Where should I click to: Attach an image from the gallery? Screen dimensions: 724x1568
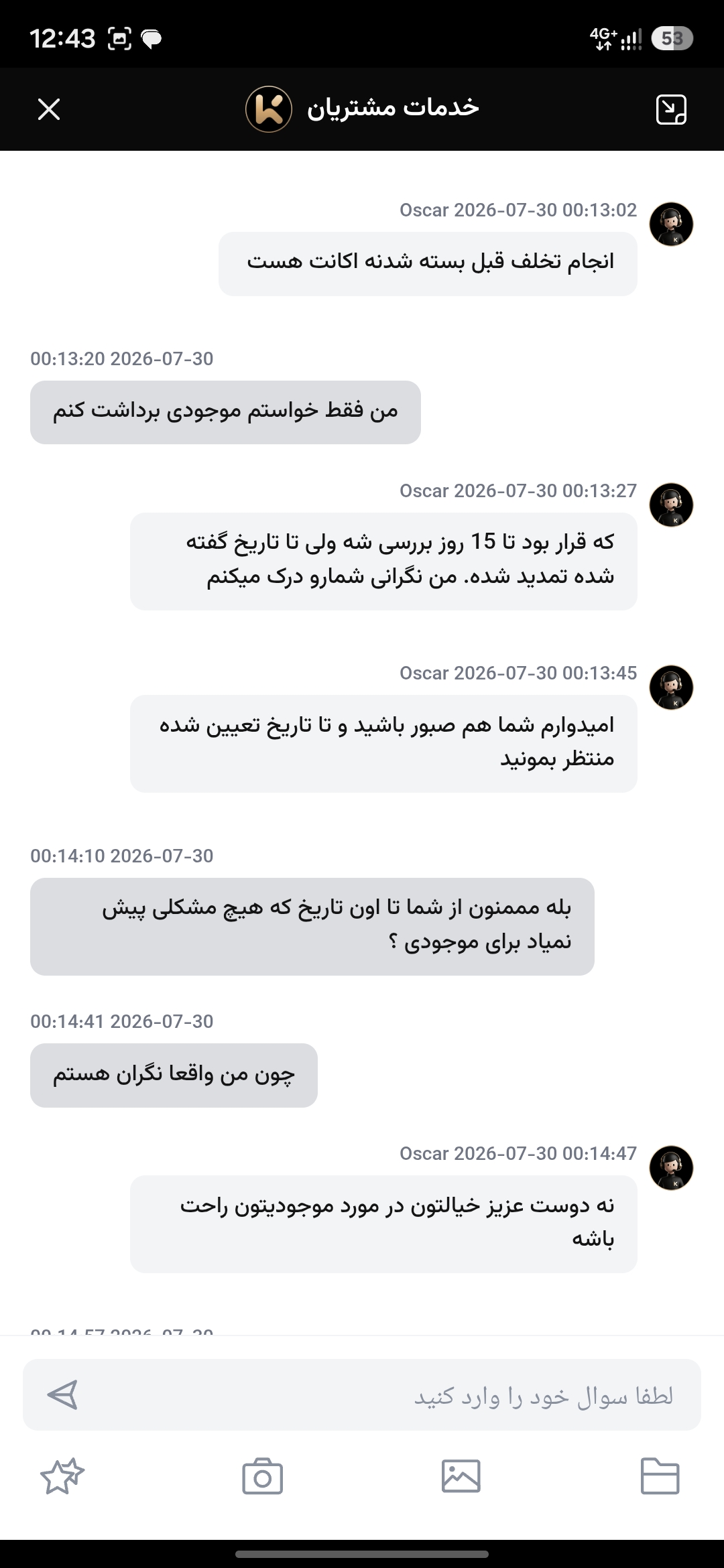pos(461,1476)
